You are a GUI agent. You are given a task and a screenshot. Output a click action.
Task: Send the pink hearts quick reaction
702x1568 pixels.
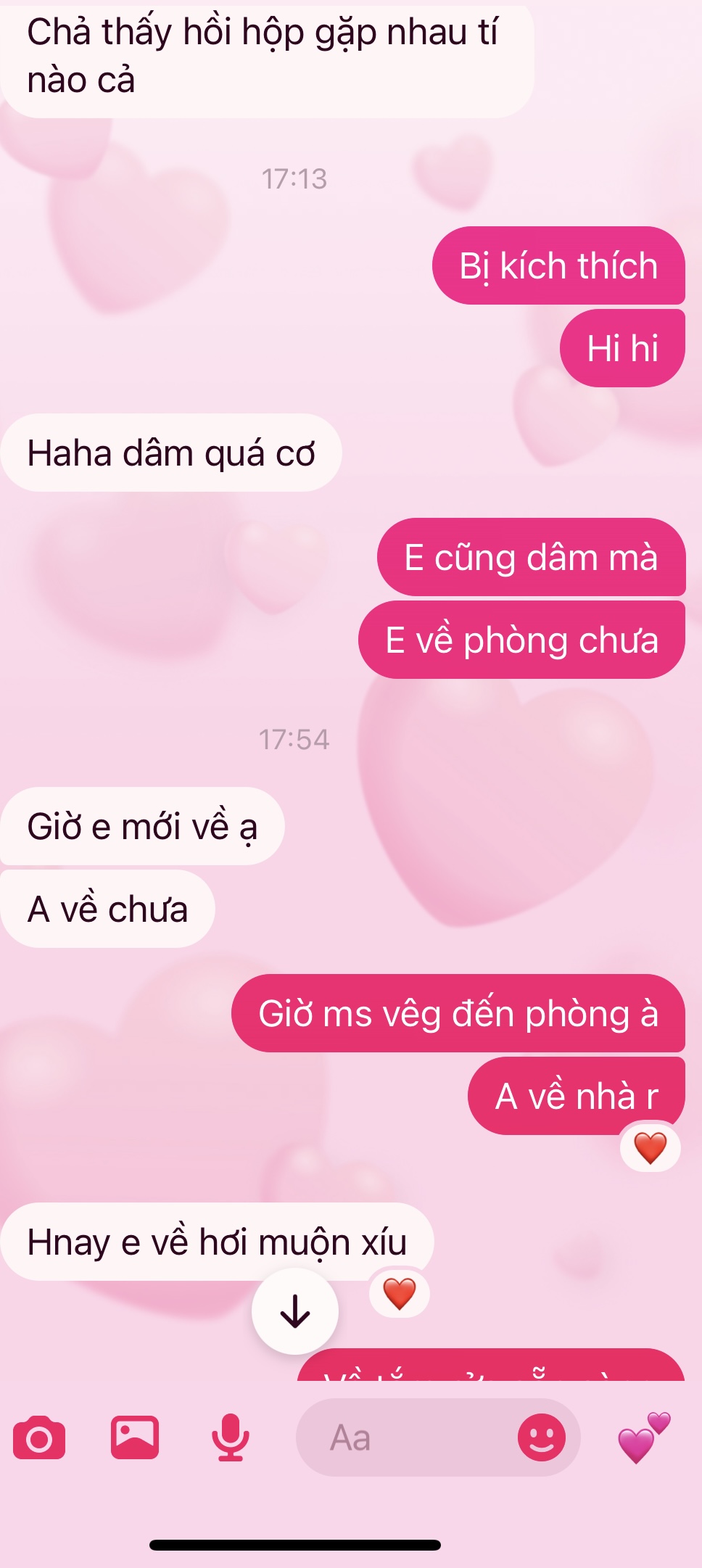click(x=643, y=1437)
